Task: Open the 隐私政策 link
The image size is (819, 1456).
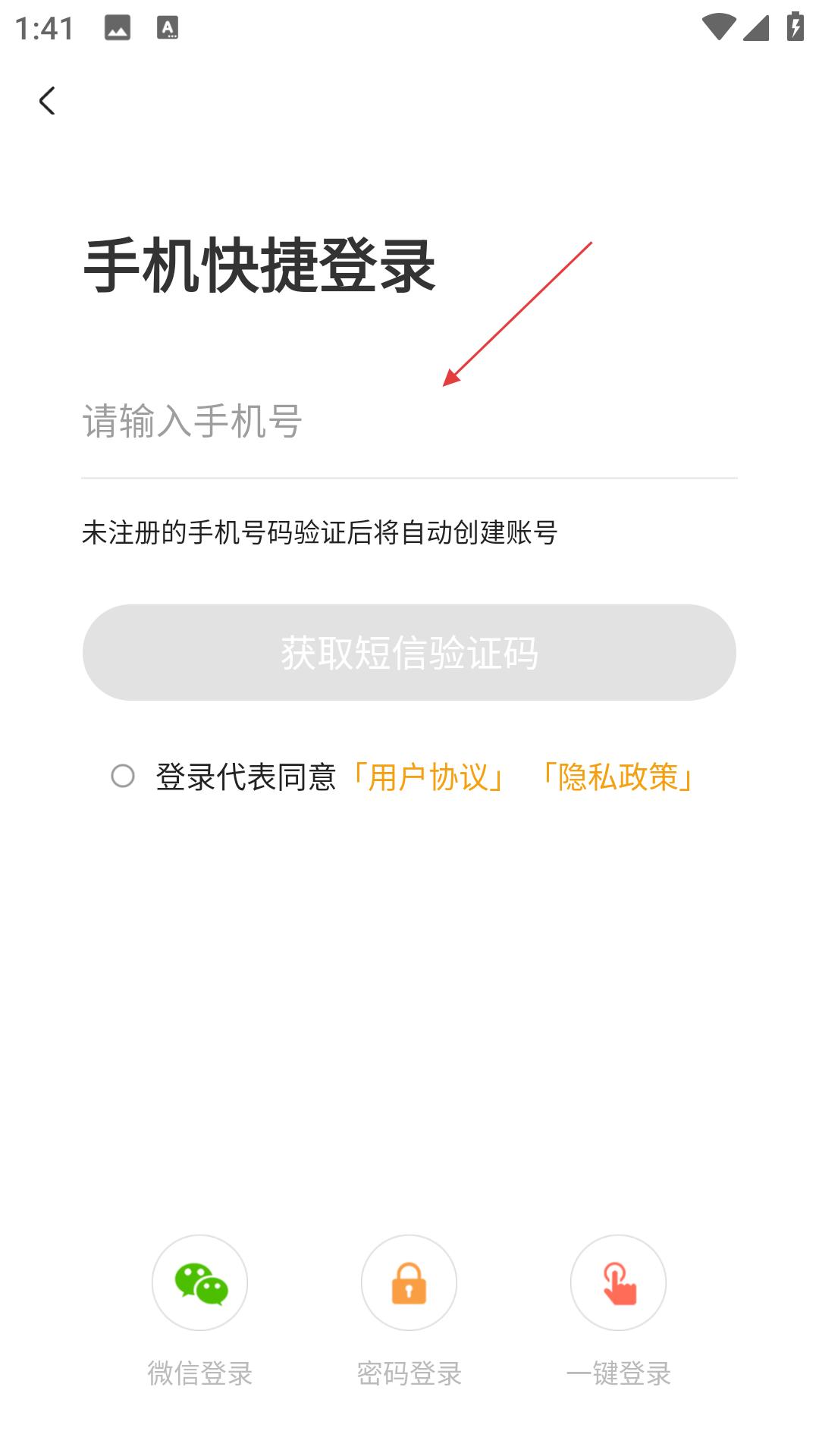Action: coord(618,777)
